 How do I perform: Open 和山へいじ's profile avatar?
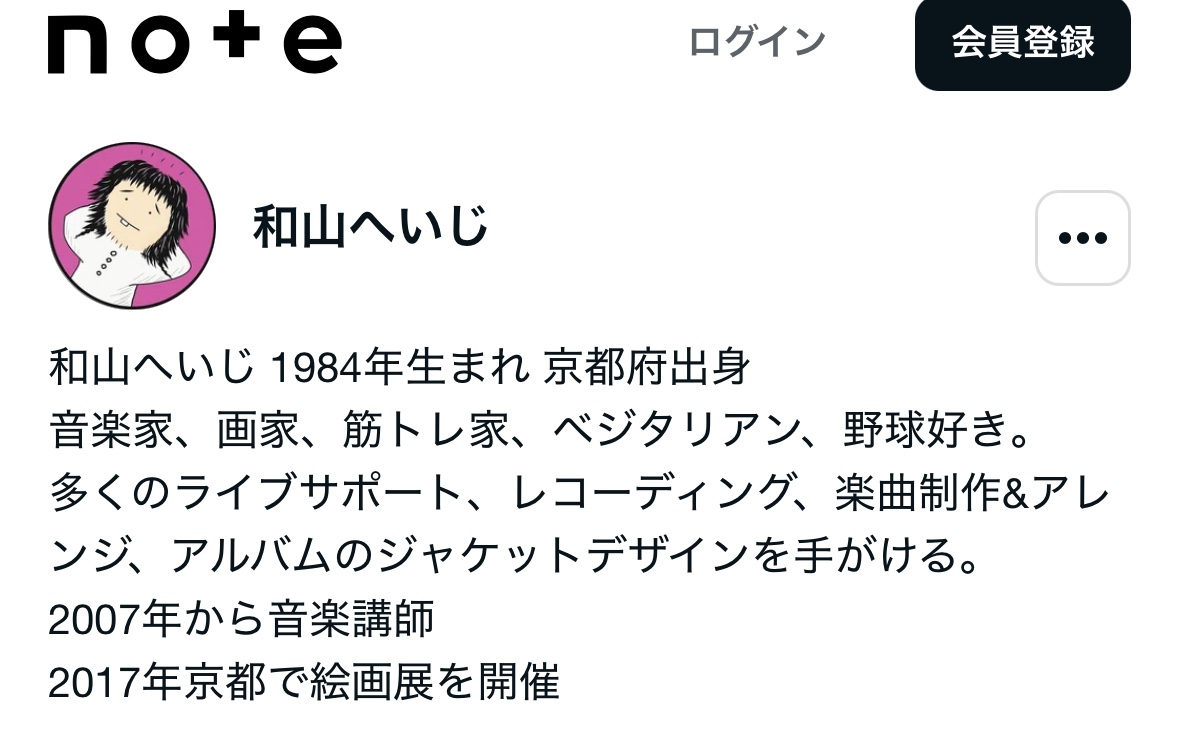pos(132,226)
